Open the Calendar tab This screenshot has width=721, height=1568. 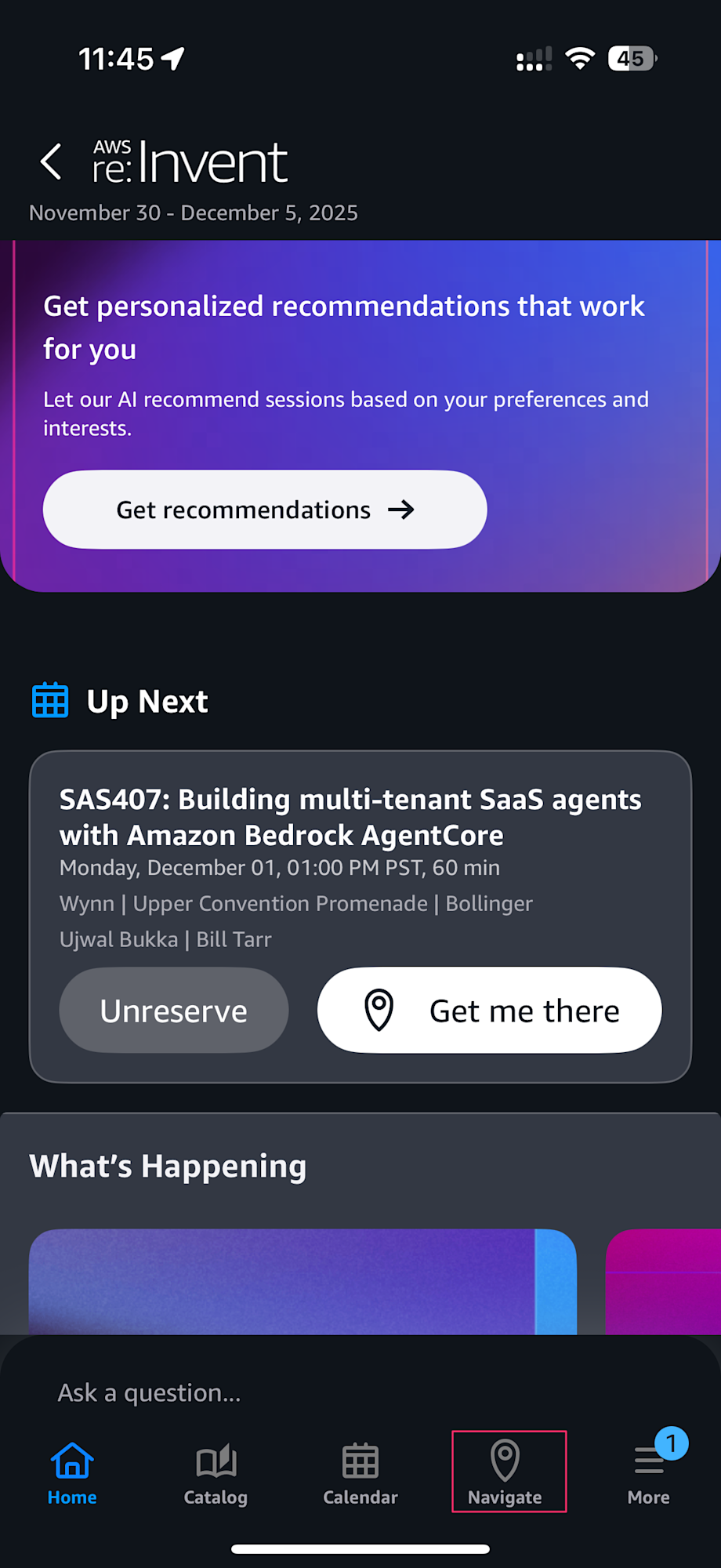(x=360, y=1473)
